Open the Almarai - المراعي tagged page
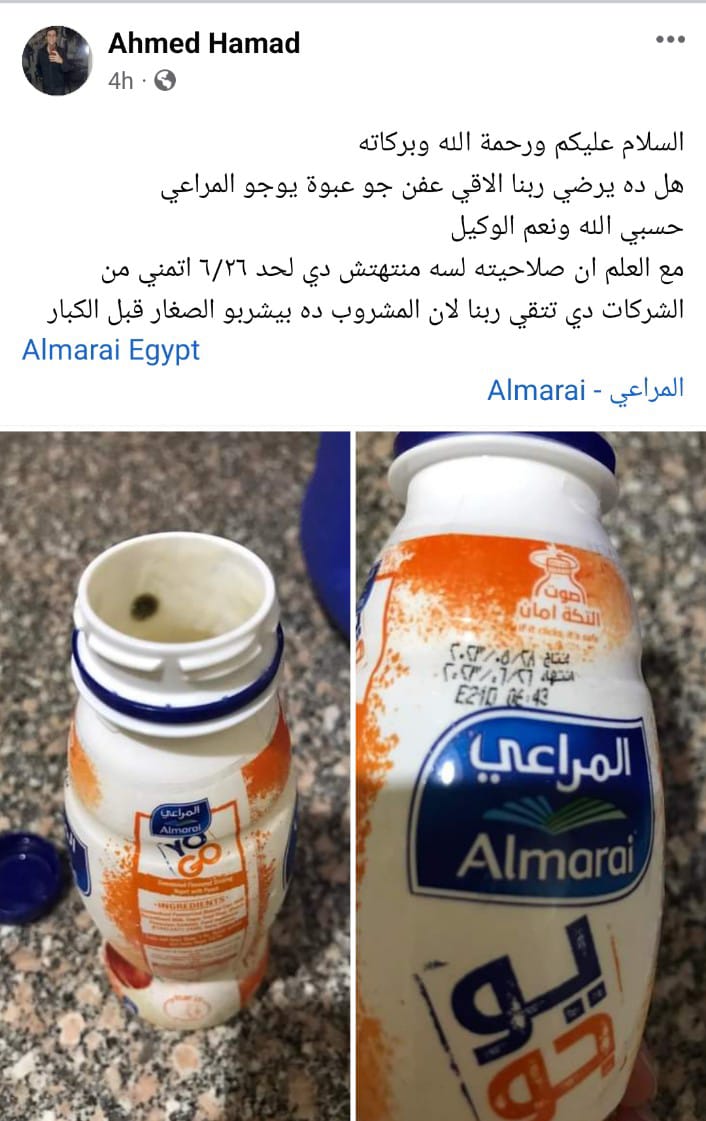The width and height of the screenshot is (706, 1121). [x=585, y=390]
